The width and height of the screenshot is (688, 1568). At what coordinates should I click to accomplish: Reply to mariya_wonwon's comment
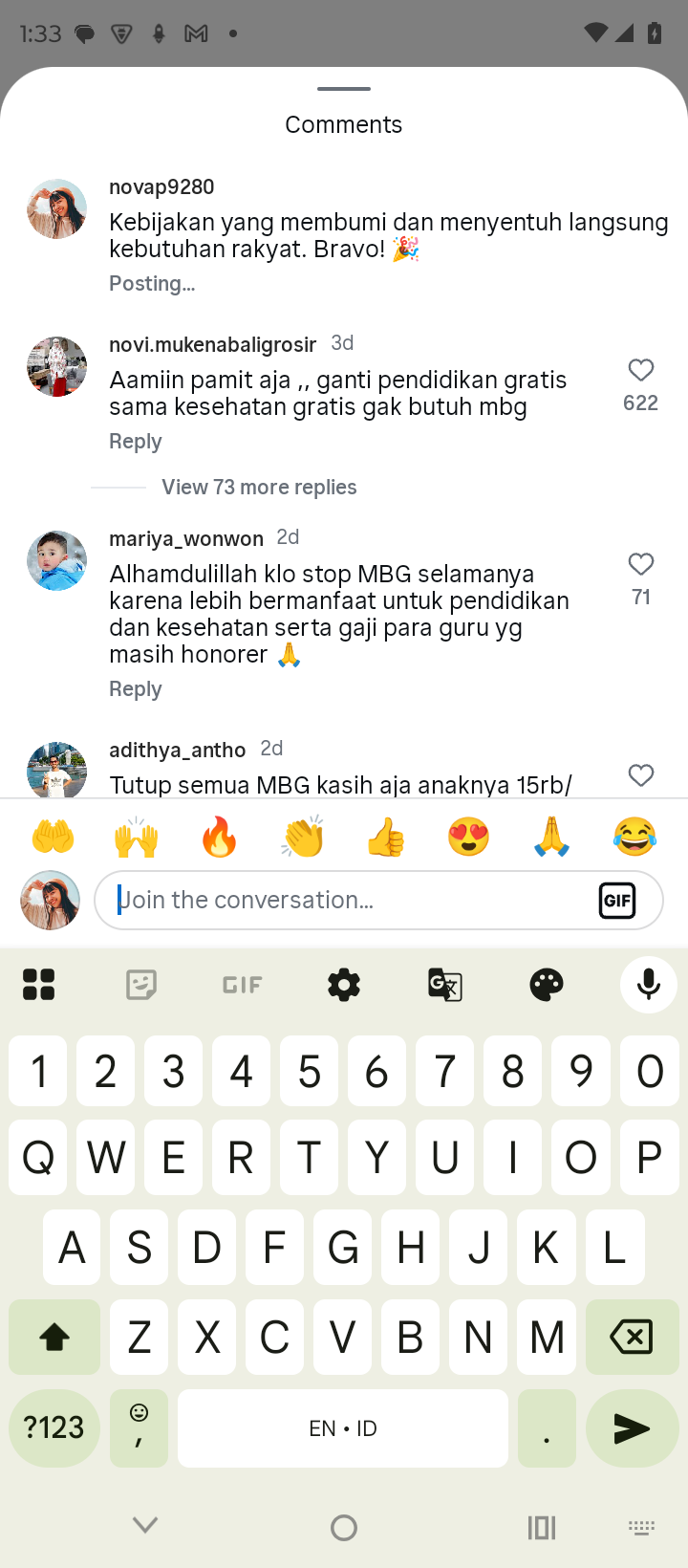click(135, 689)
